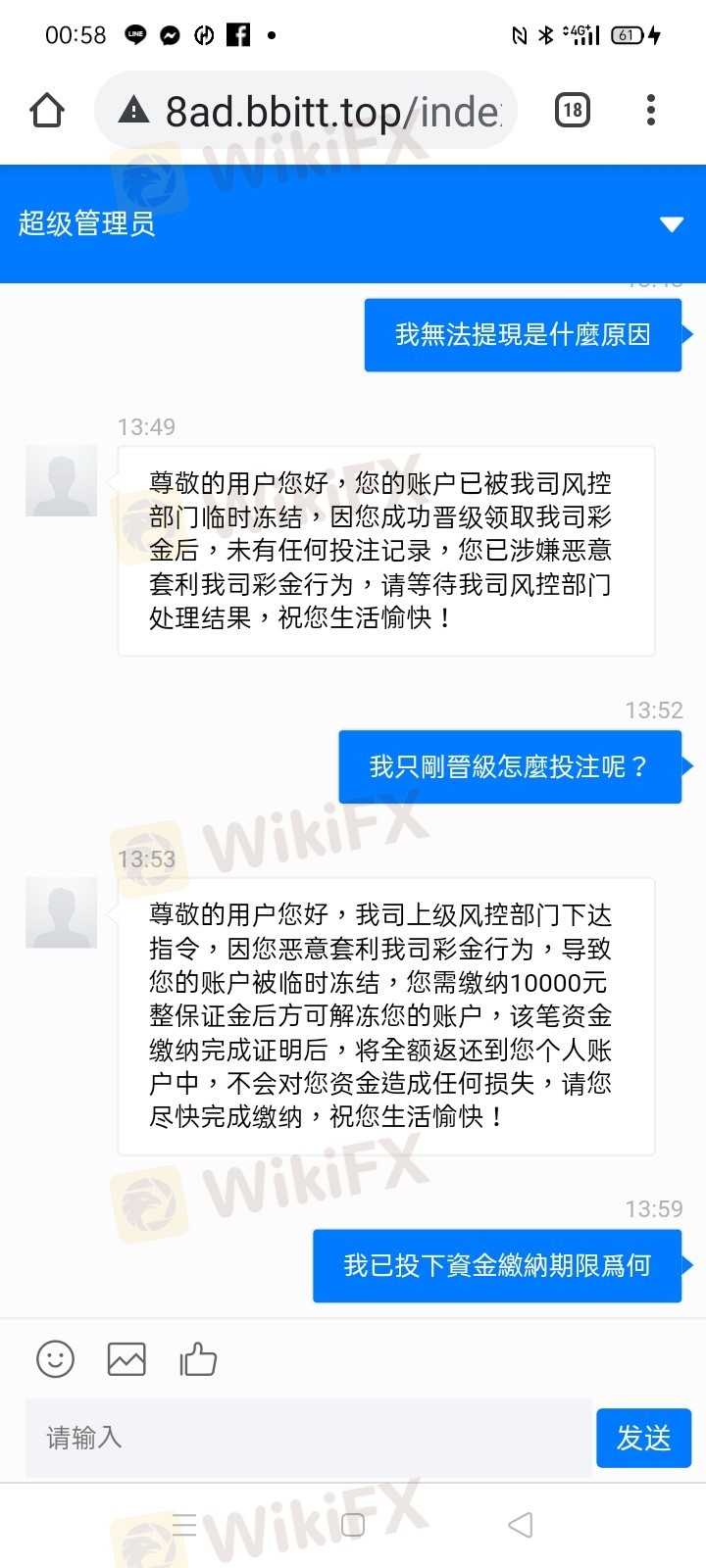Open the browser overflow menu
This screenshot has height=1568, width=706.
point(651,111)
